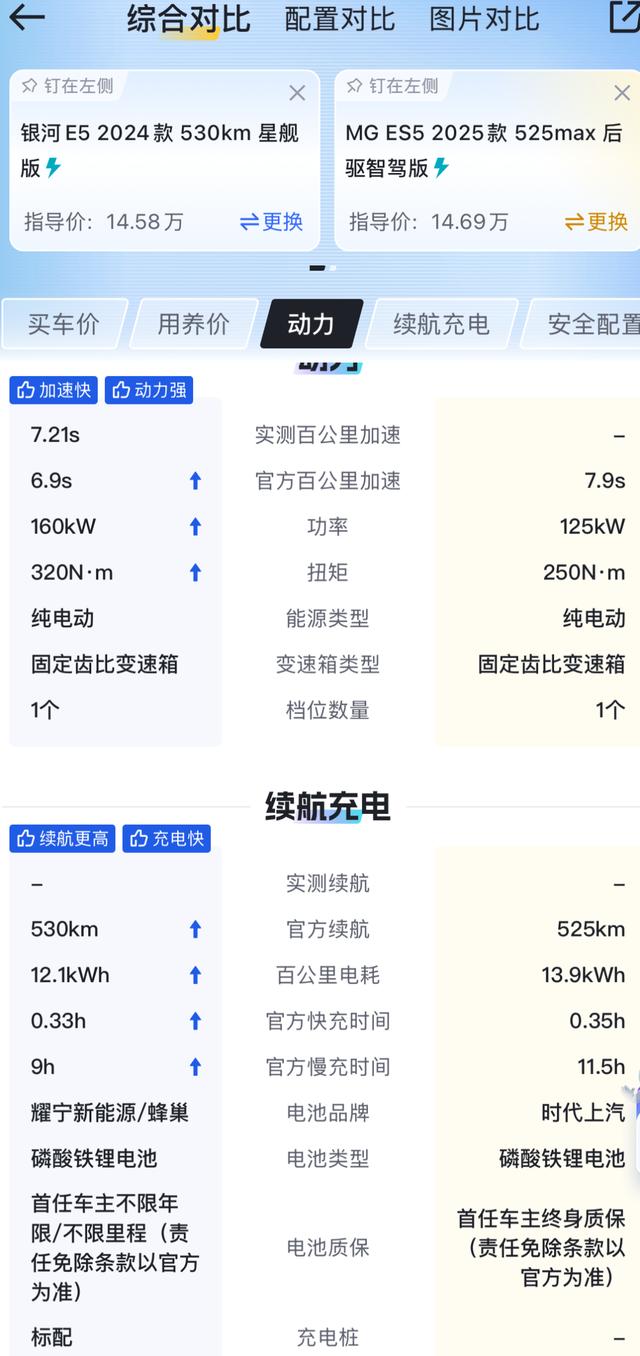Viewport: 640px width, 1356px height.
Task: Tap 更换 to replace 银河E5
Action: point(271,222)
